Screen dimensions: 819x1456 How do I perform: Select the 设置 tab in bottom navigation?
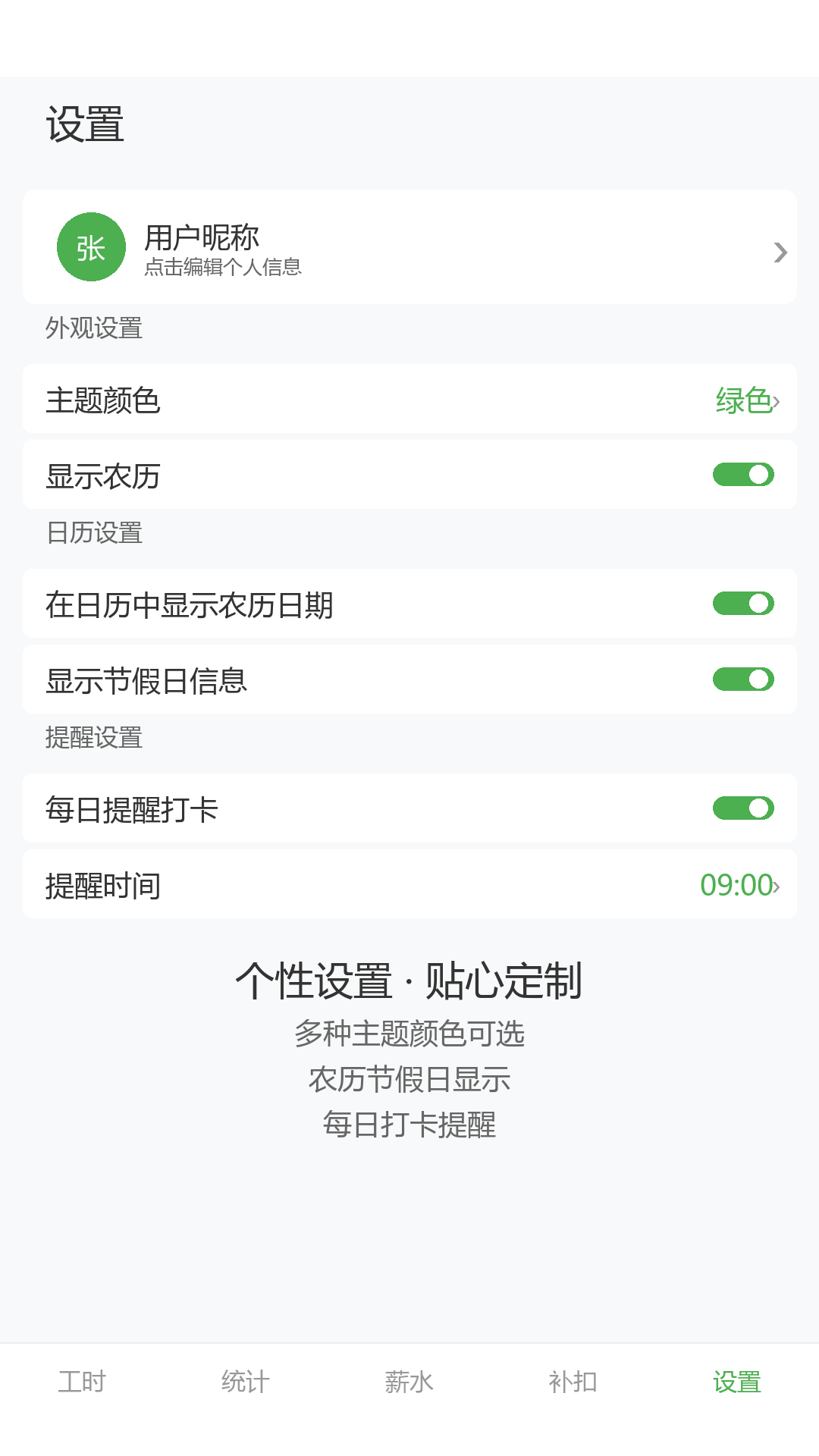[736, 1382]
